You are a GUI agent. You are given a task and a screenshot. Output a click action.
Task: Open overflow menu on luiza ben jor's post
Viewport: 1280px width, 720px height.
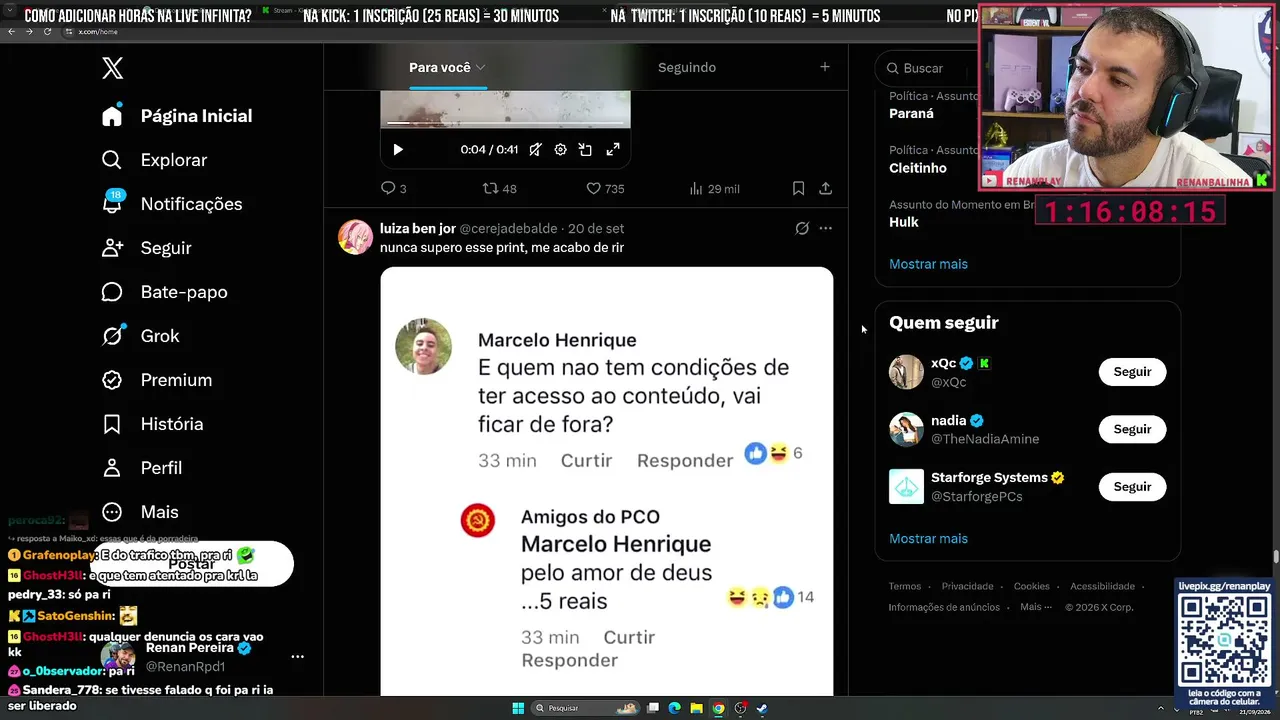click(825, 228)
